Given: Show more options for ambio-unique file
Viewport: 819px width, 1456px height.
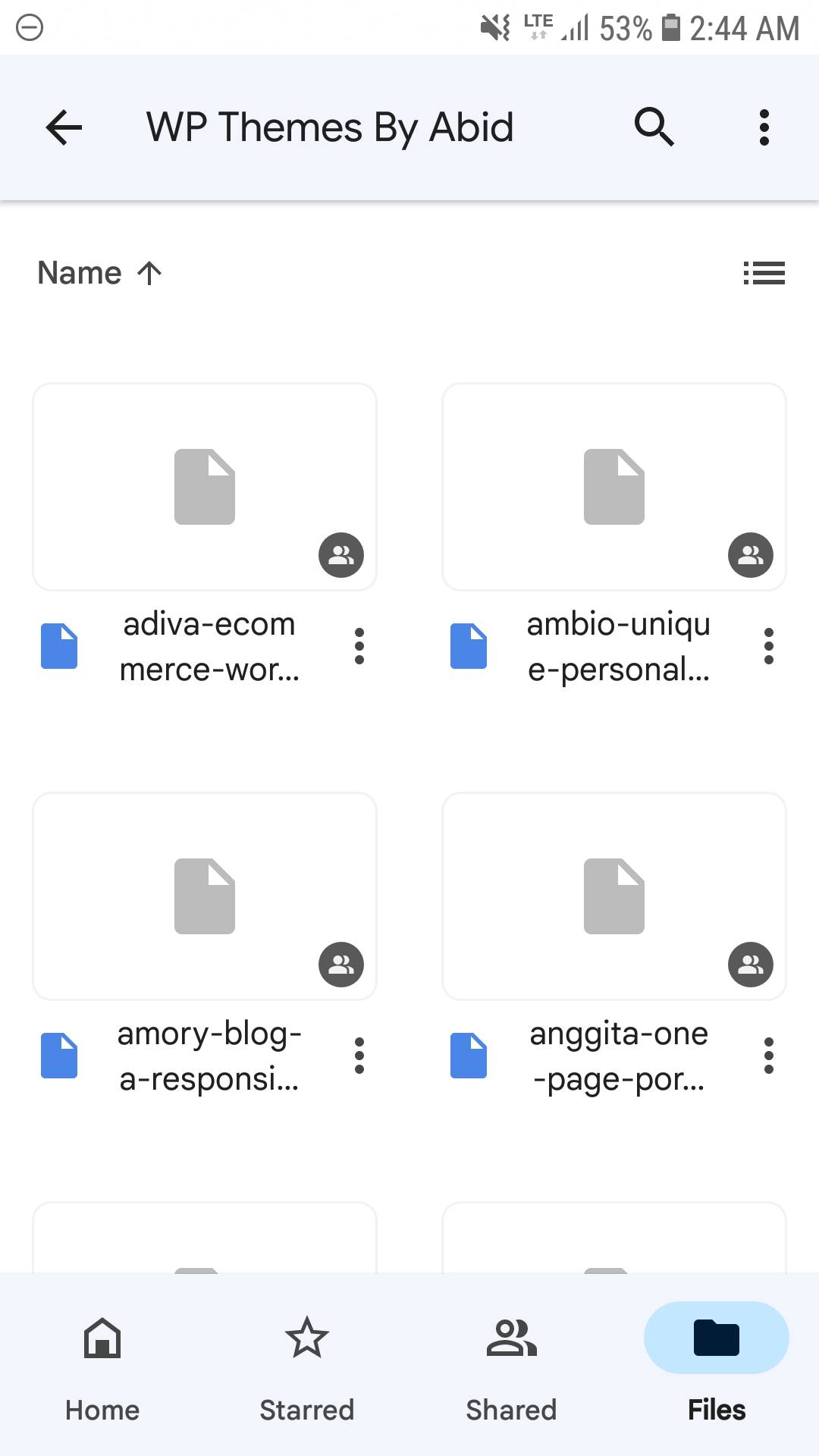Looking at the screenshot, I should 769,646.
